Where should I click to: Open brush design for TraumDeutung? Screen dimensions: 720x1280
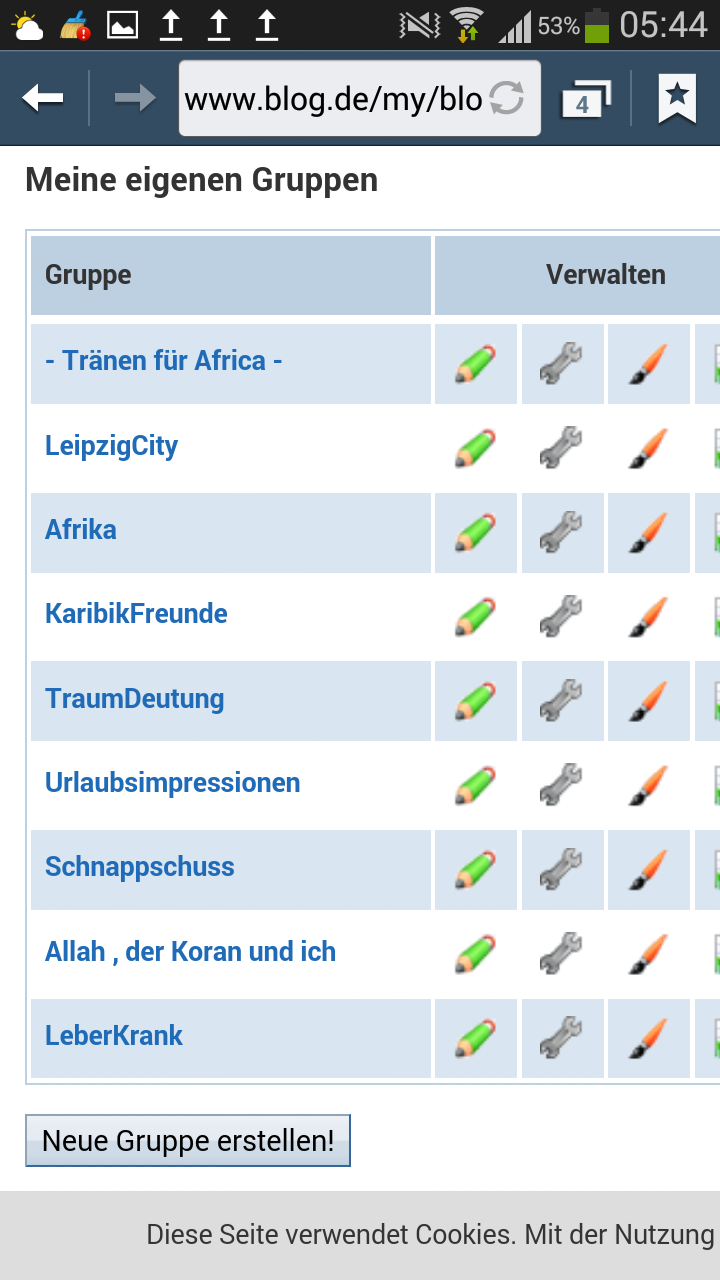tap(649, 700)
